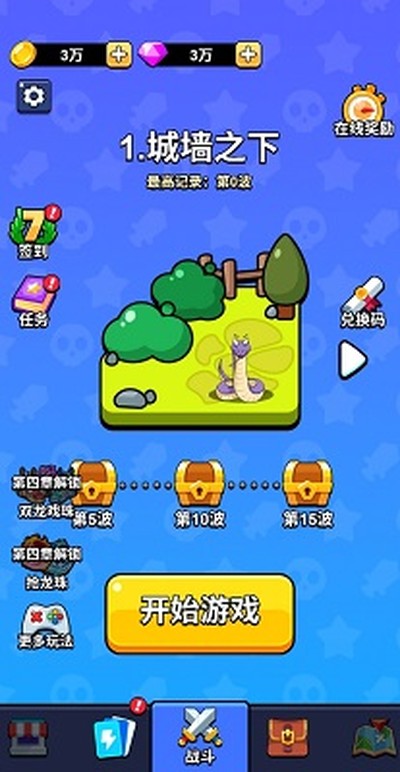Switch to the map tab
Image resolution: width=400 pixels, height=772 pixels.
click(x=375, y=737)
